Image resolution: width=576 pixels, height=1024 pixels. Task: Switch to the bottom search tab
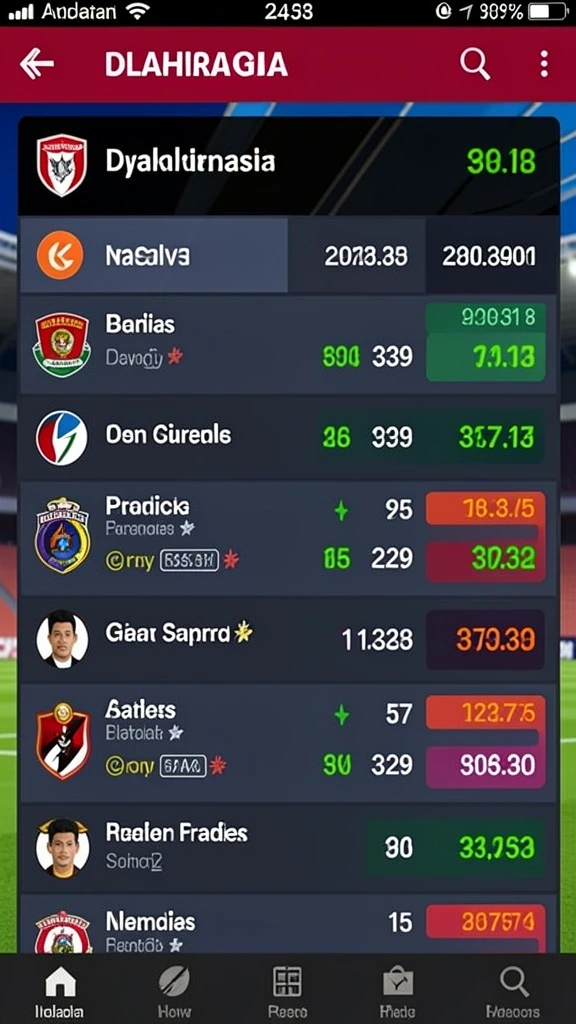pyautogui.click(x=513, y=991)
